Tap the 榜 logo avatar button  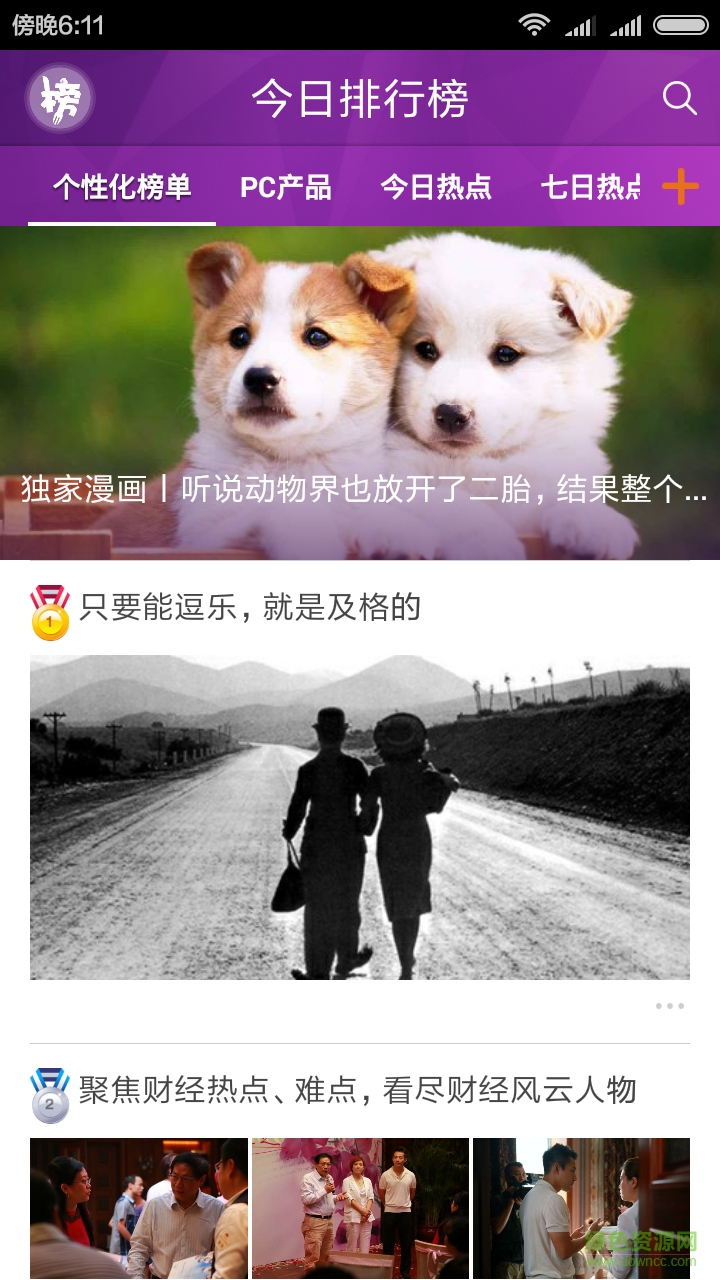(x=60, y=99)
